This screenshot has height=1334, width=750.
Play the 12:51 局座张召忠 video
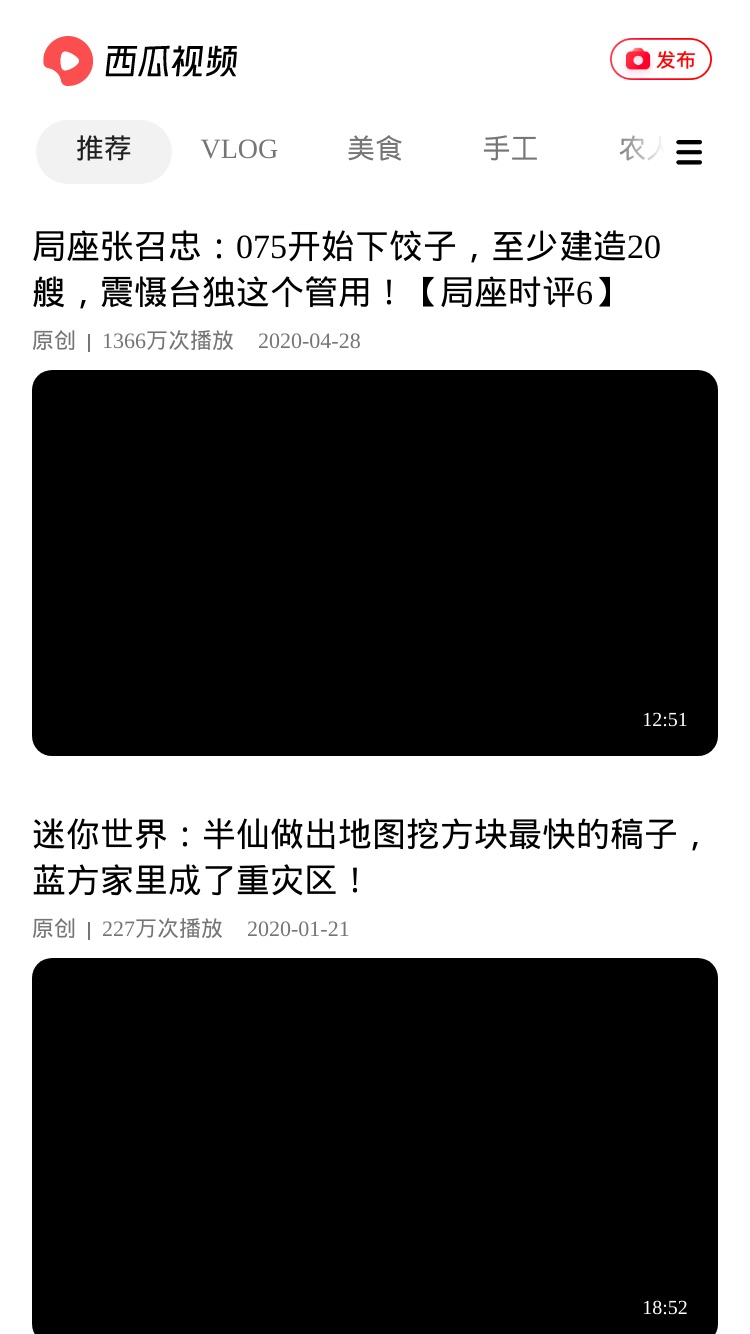[x=375, y=563]
